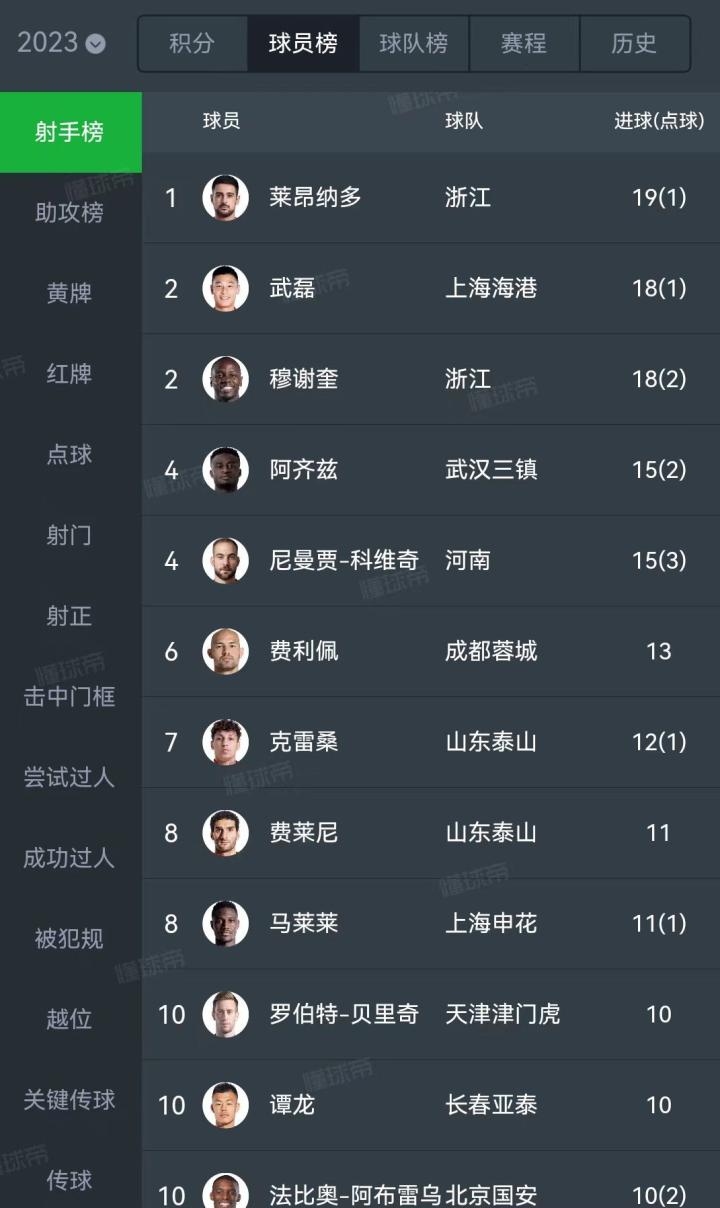Open player 费利佩's row
Image resolution: width=720 pixels, height=1208 pixels.
430,651
